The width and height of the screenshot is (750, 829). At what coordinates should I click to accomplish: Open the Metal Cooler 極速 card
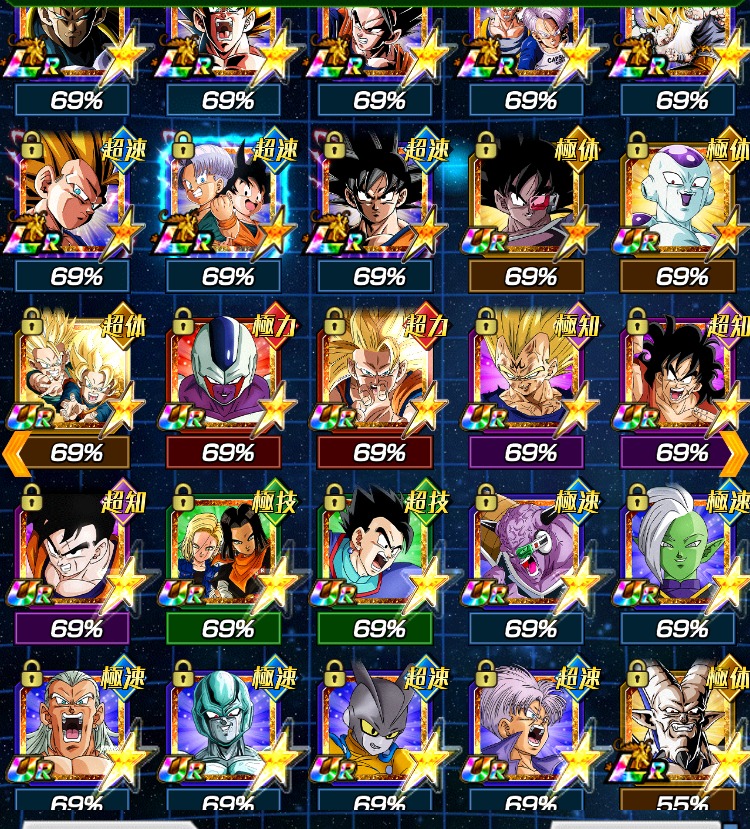226,725
